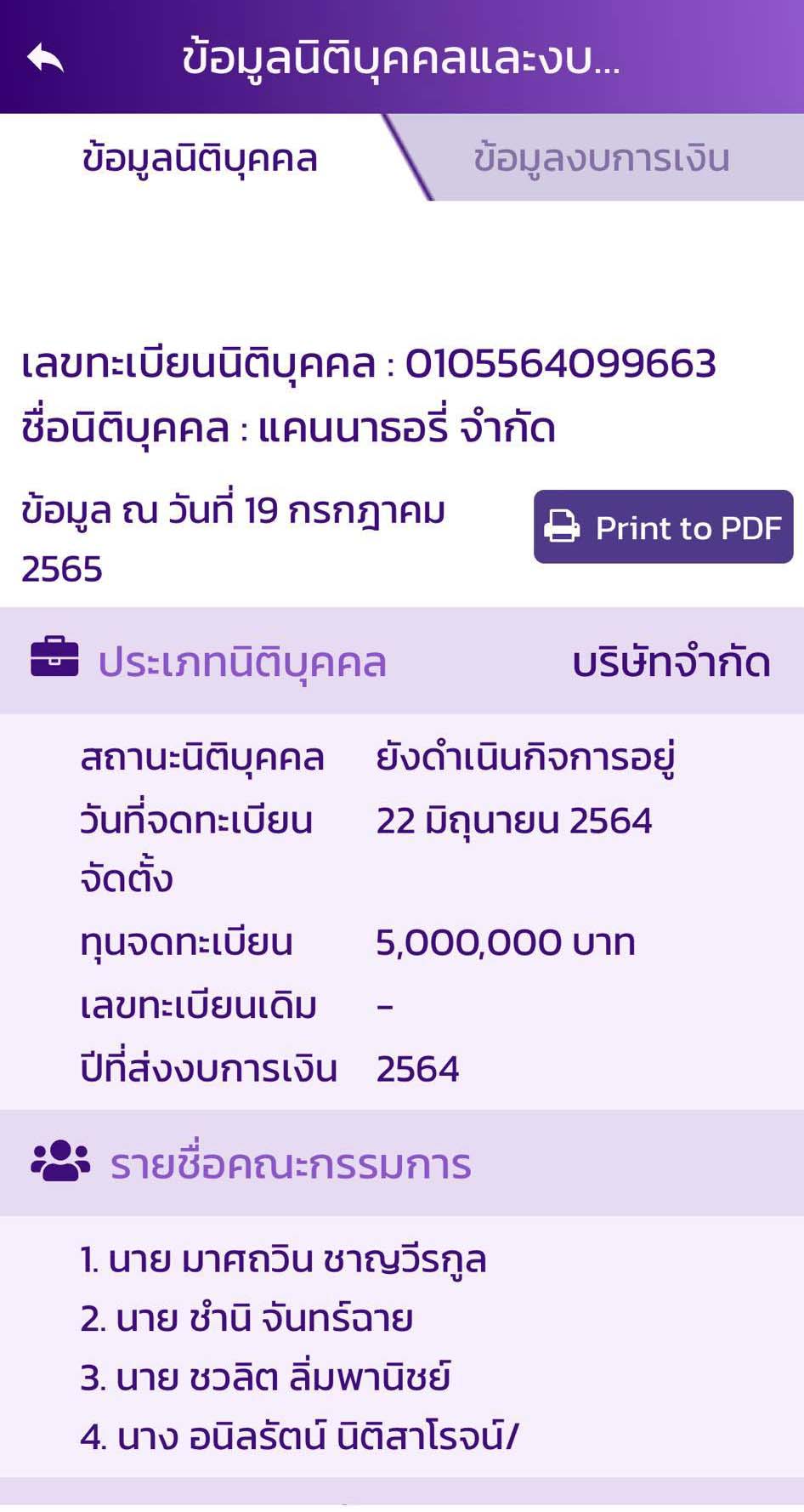Switch to the ข้อมูลงบการเงิน tab
The width and height of the screenshot is (804, 1512).
point(602,159)
